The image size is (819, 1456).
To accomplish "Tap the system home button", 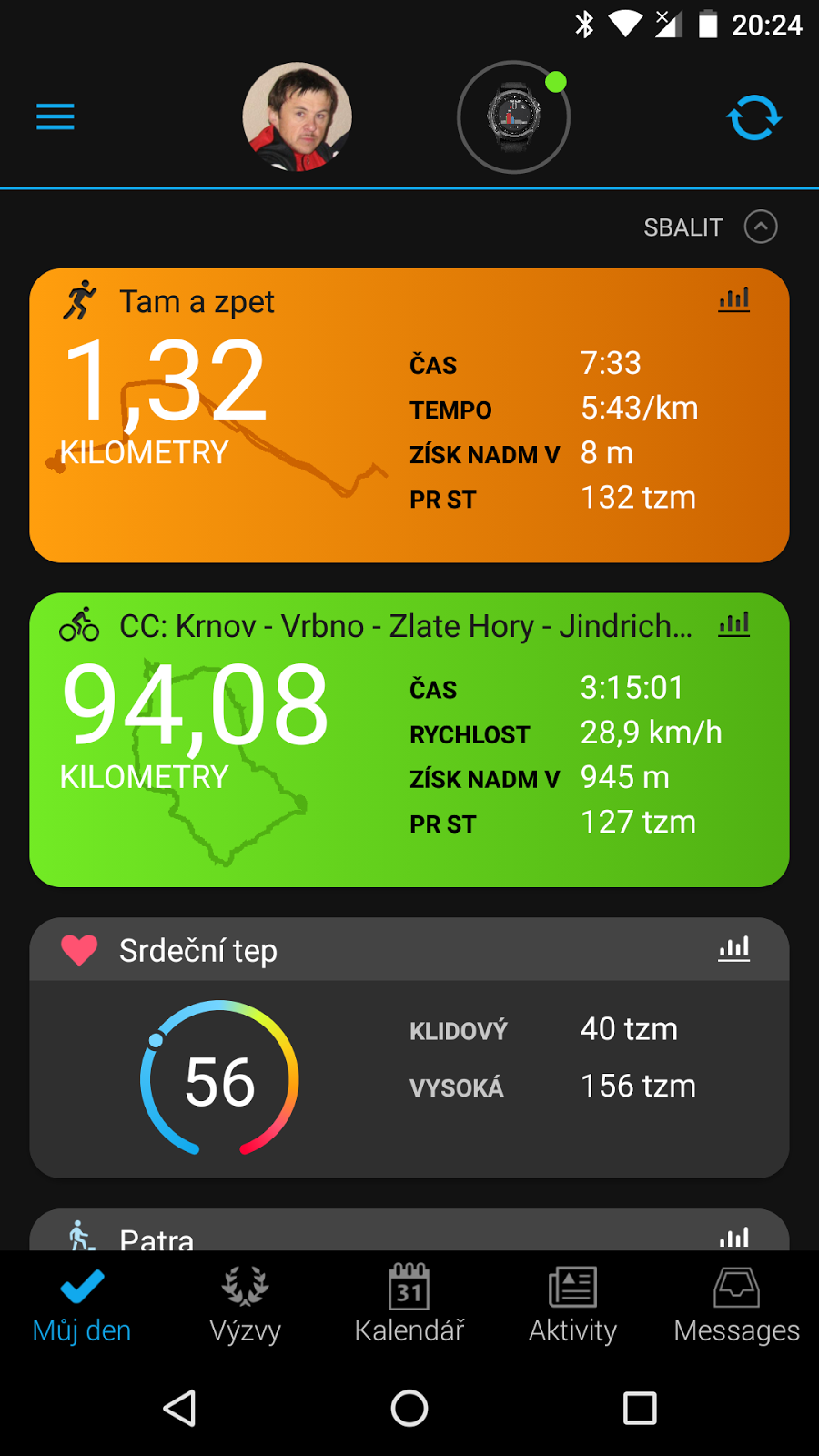I will 409,1408.
